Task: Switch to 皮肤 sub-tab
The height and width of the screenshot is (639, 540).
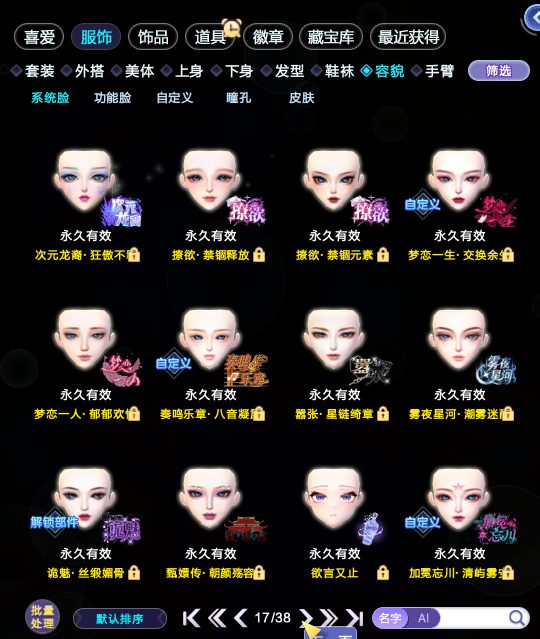Action: tap(302, 98)
